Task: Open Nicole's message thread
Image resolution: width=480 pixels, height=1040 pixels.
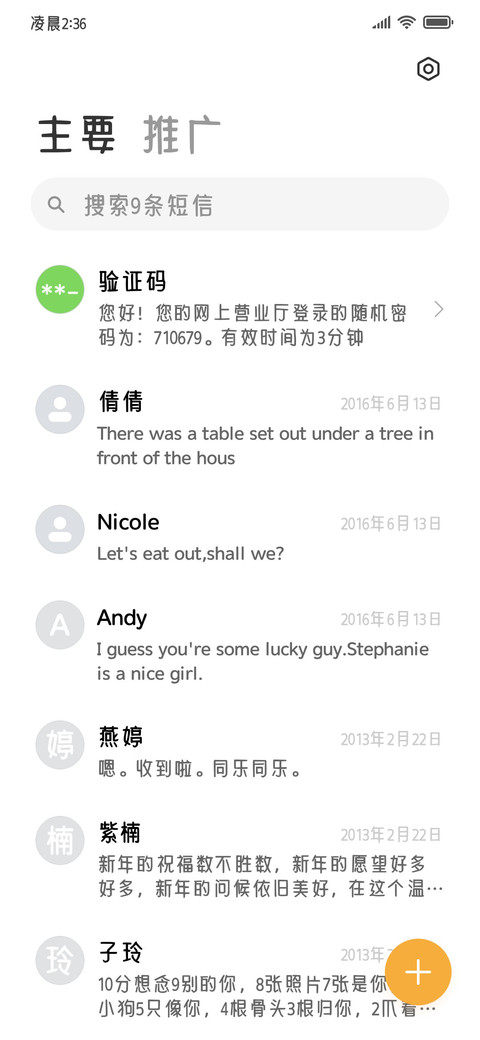Action: tap(240, 536)
